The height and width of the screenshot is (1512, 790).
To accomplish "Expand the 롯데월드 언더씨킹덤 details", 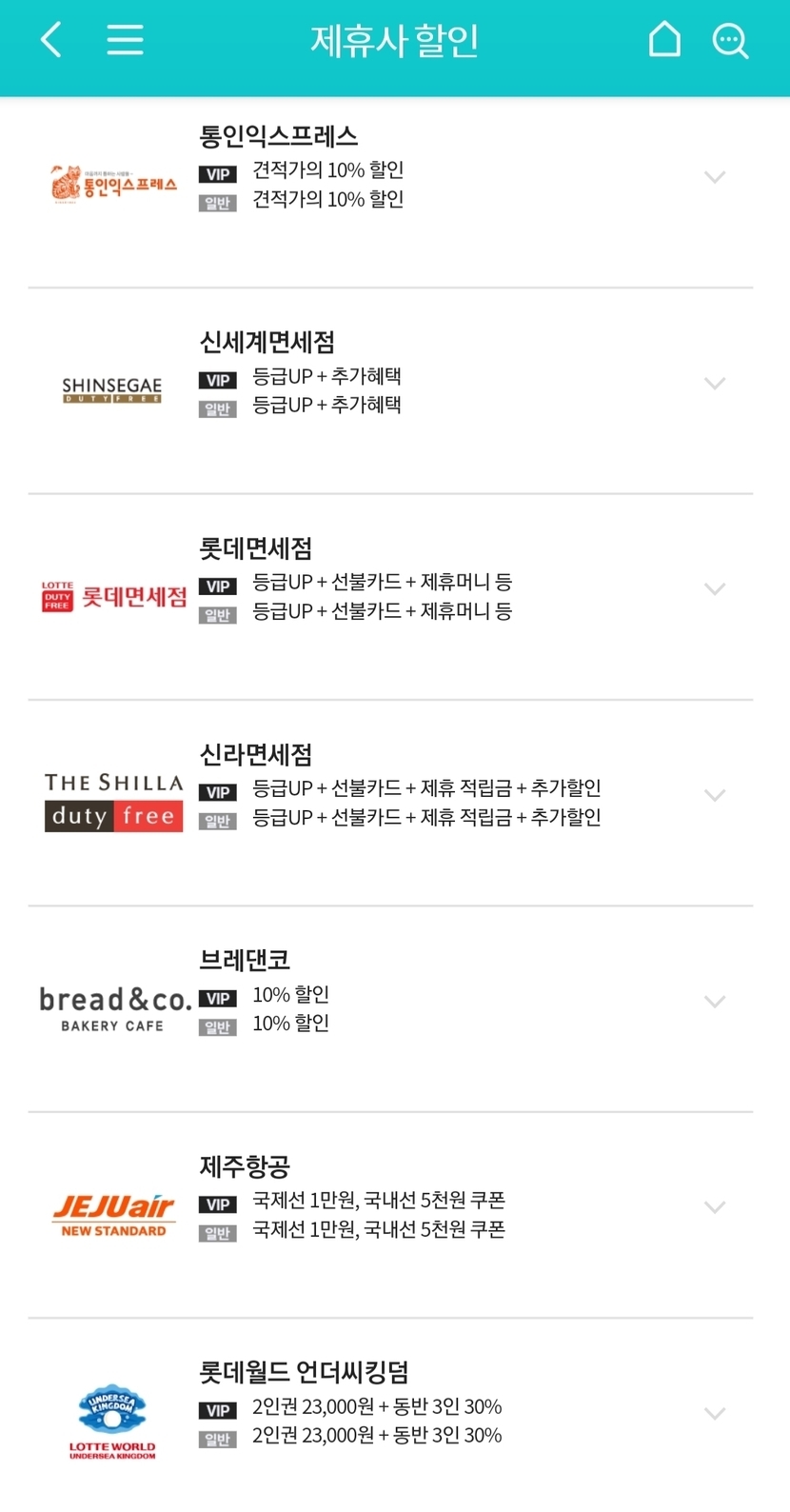I will [x=715, y=1413].
